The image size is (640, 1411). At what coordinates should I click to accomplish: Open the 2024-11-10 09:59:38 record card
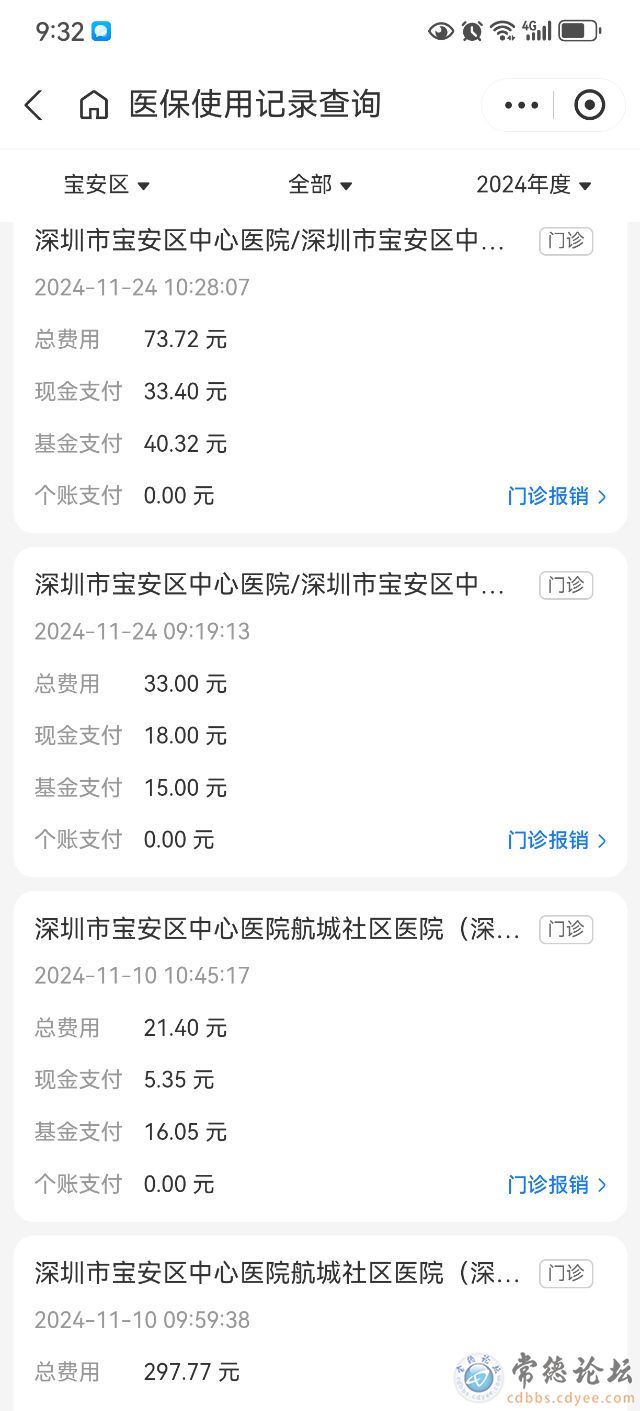point(300,1320)
